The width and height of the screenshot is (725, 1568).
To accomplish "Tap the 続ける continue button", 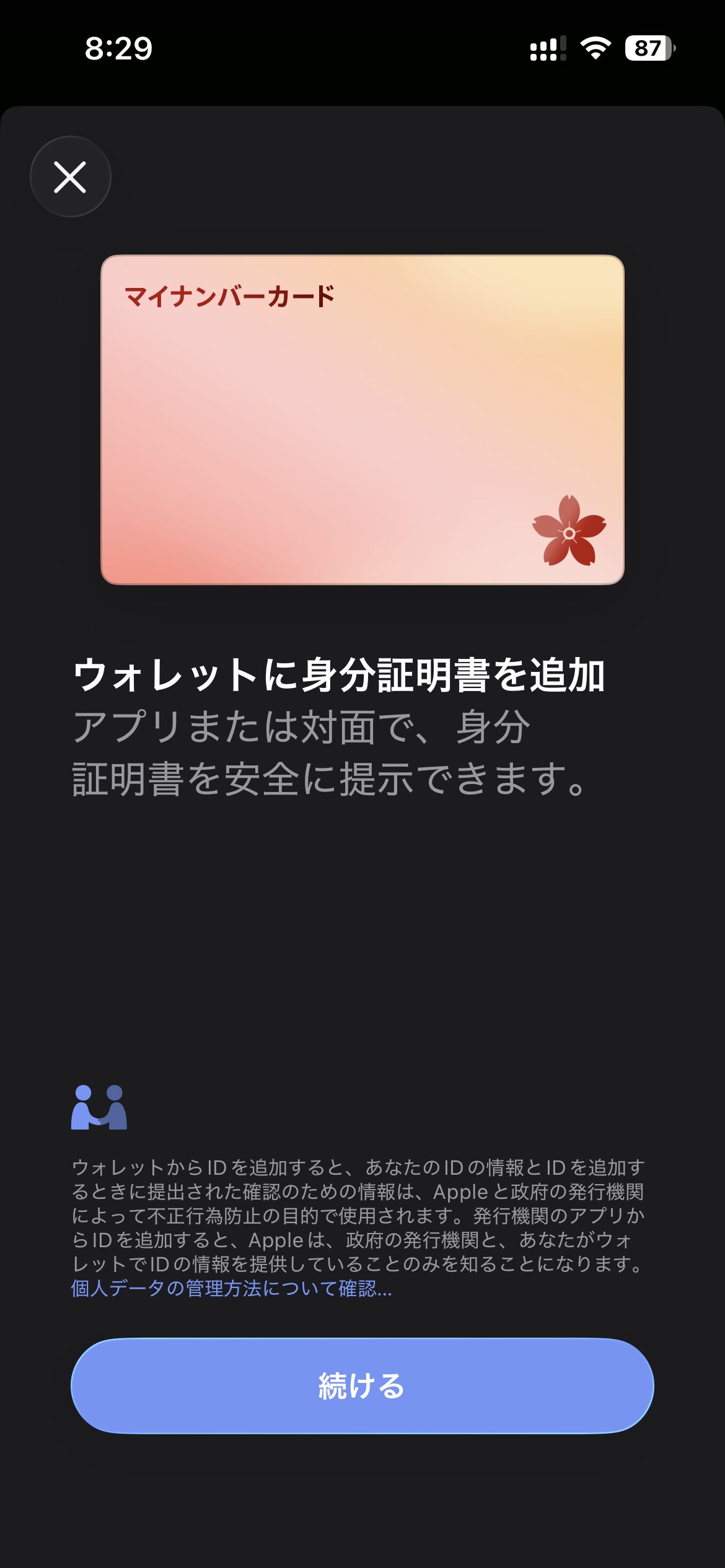I will tap(362, 1385).
